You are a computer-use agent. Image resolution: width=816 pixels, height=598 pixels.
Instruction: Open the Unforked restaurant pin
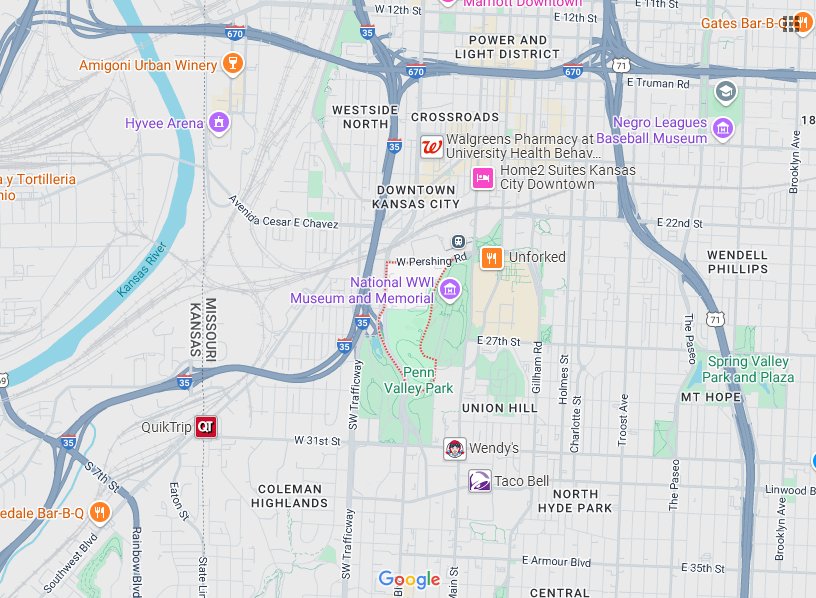click(491, 258)
